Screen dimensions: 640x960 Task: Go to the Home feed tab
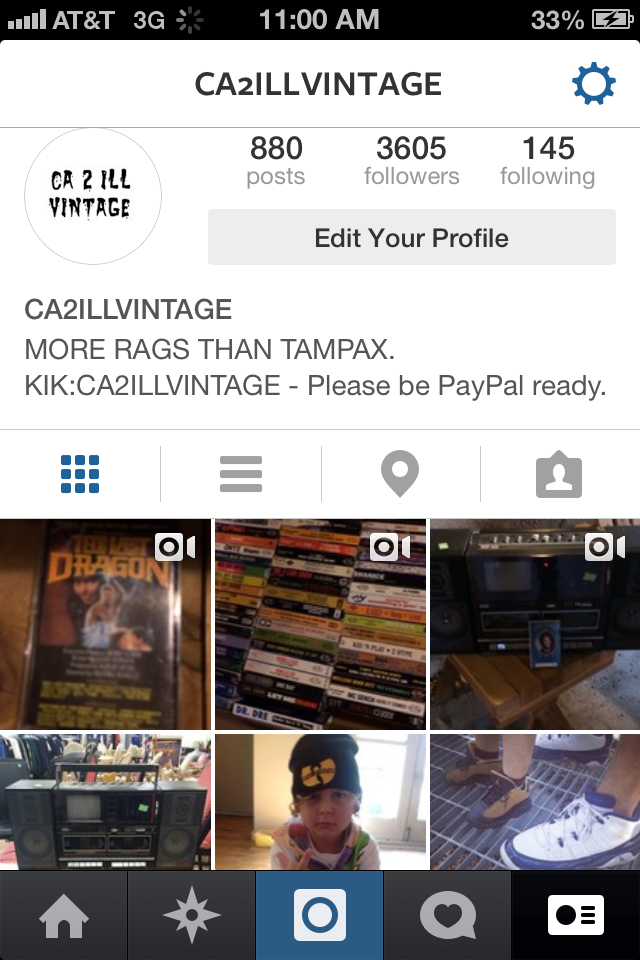64,916
